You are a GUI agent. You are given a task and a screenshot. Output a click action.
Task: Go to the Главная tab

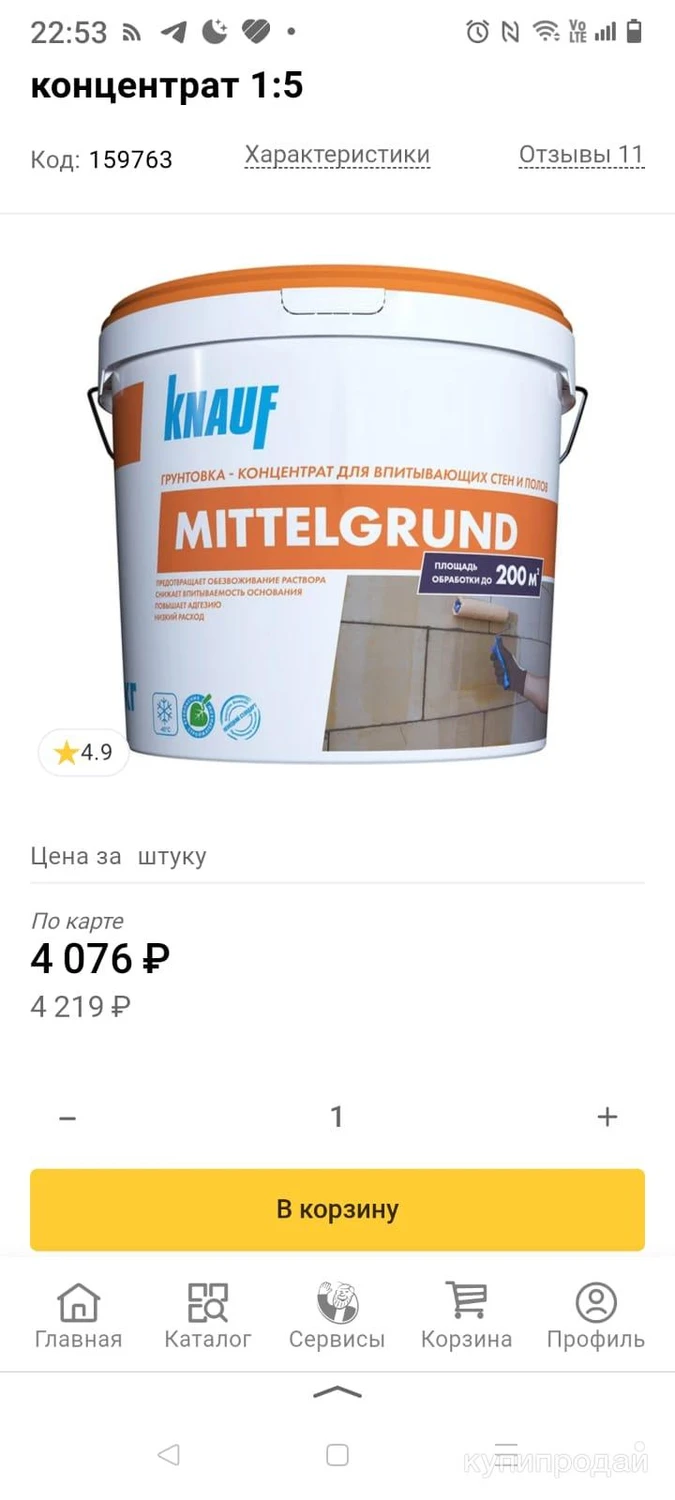pyautogui.click(x=78, y=1317)
